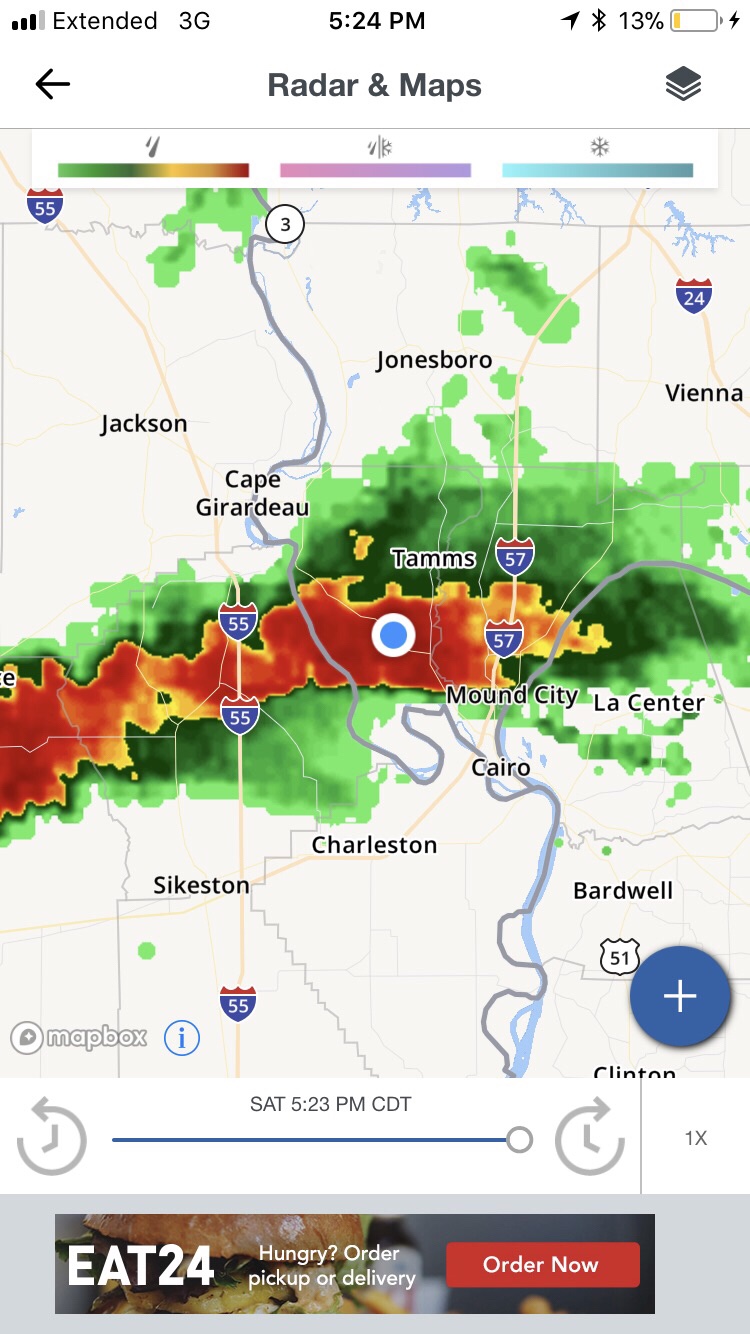This screenshot has height=1334, width=750.
Task: Tap the radar timeline slider handle
Action: (x=519, y=1139)
